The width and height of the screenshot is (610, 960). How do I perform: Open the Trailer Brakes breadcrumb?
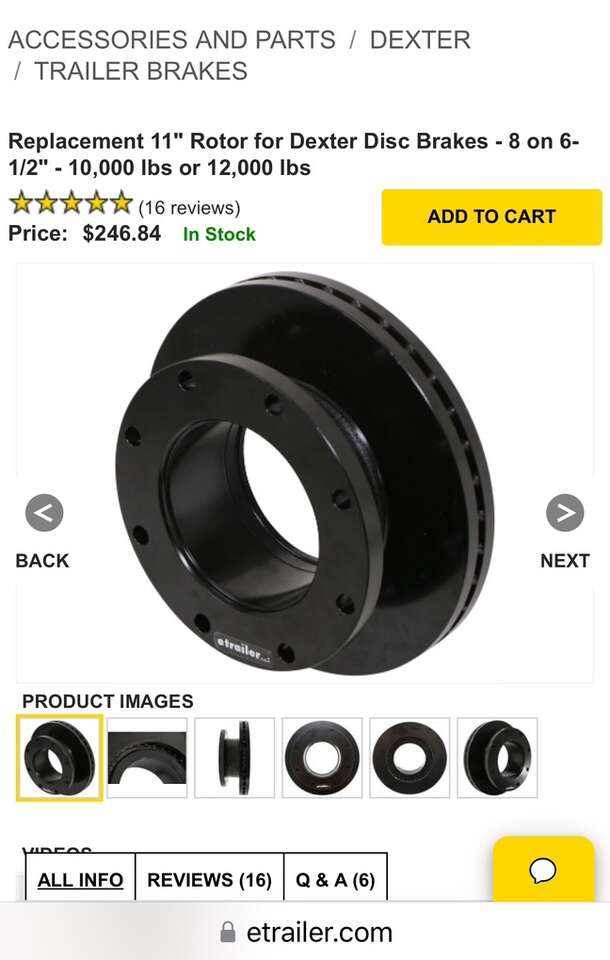[141, 71]
